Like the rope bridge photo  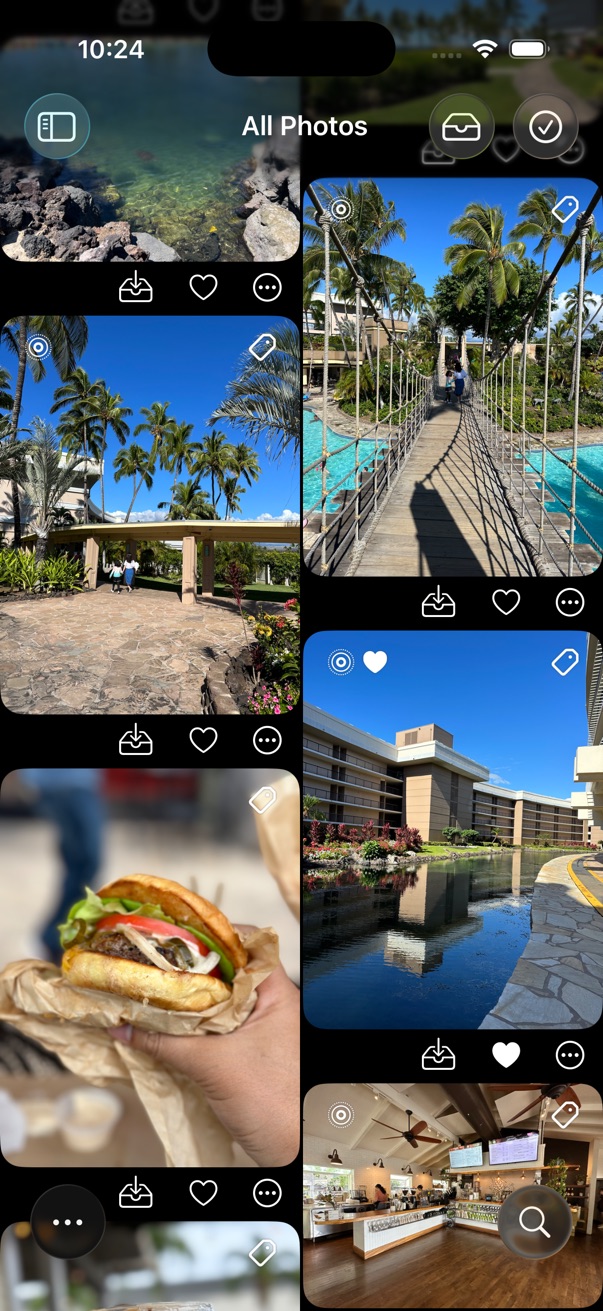coord(506,602)
